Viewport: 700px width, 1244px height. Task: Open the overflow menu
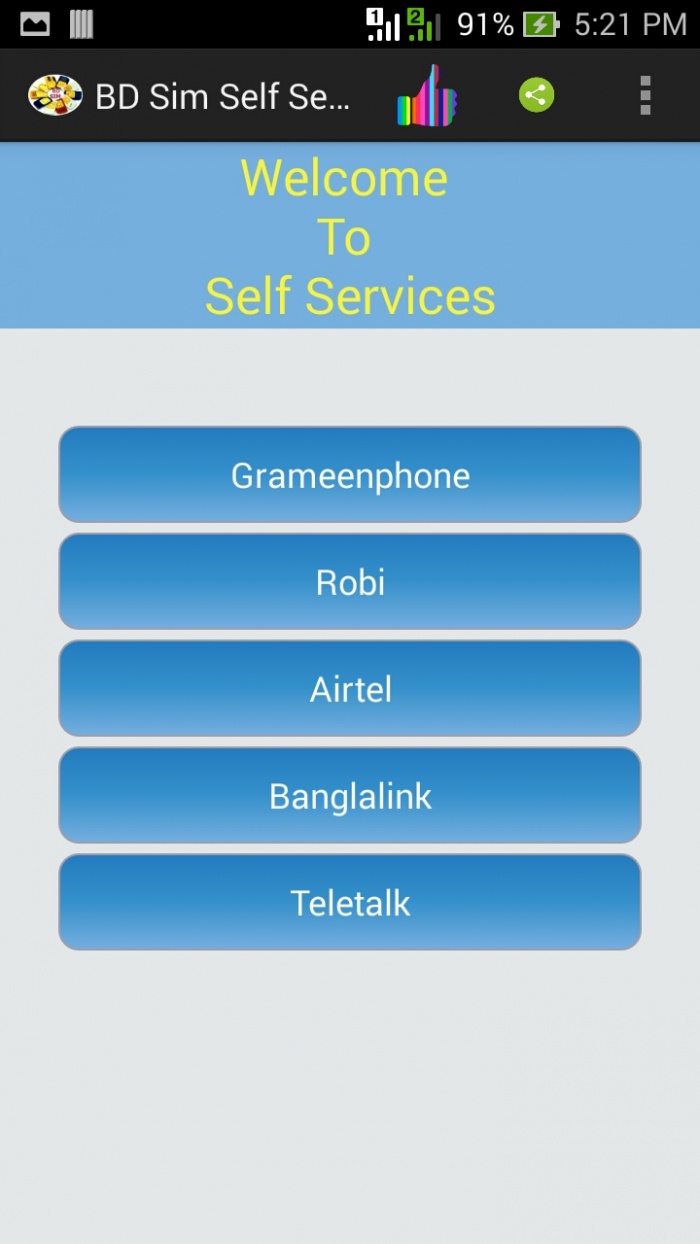[x=645, y=96]
